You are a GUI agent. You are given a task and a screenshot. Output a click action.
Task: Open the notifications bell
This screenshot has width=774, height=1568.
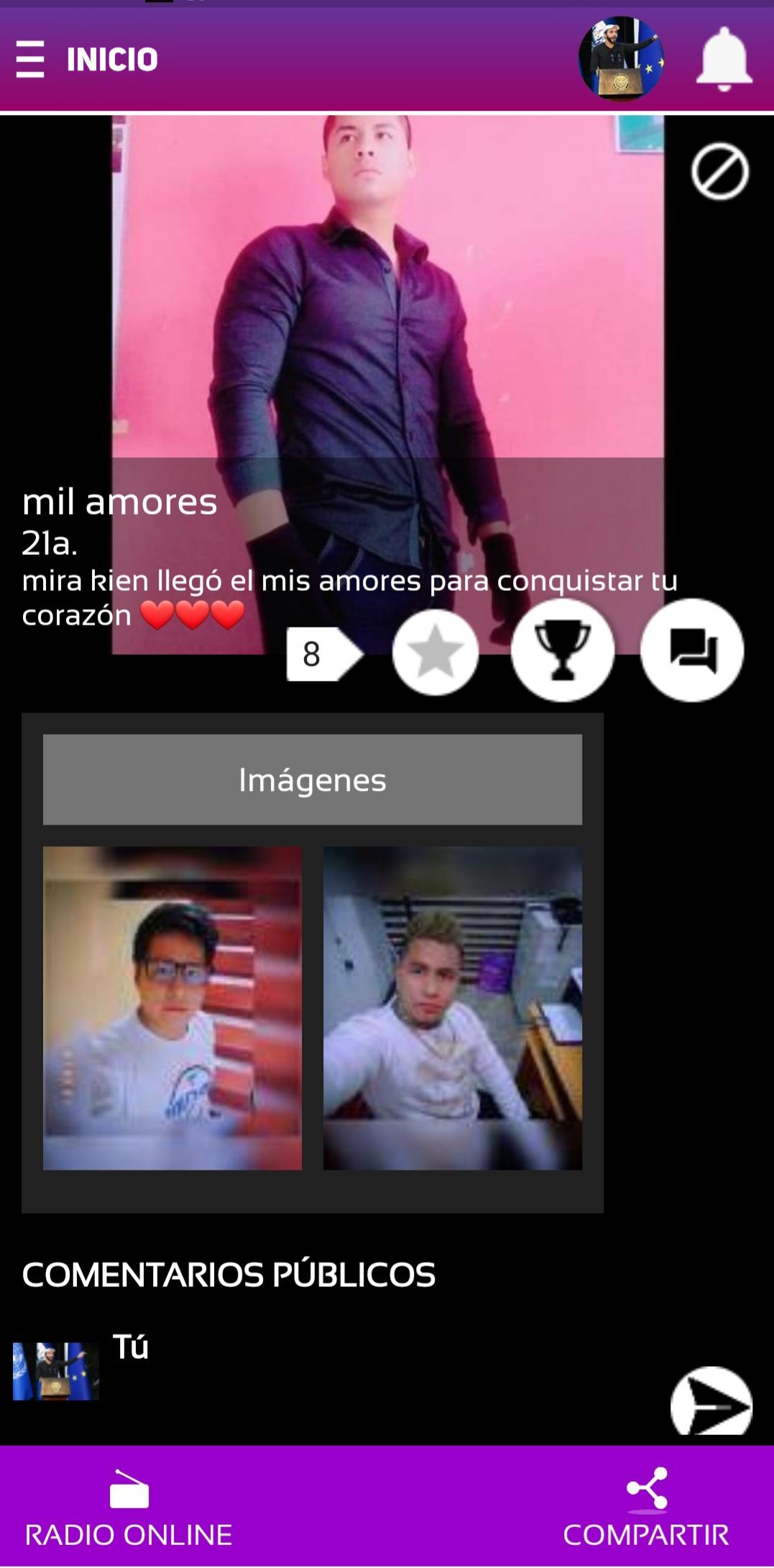tap(724, 59)
